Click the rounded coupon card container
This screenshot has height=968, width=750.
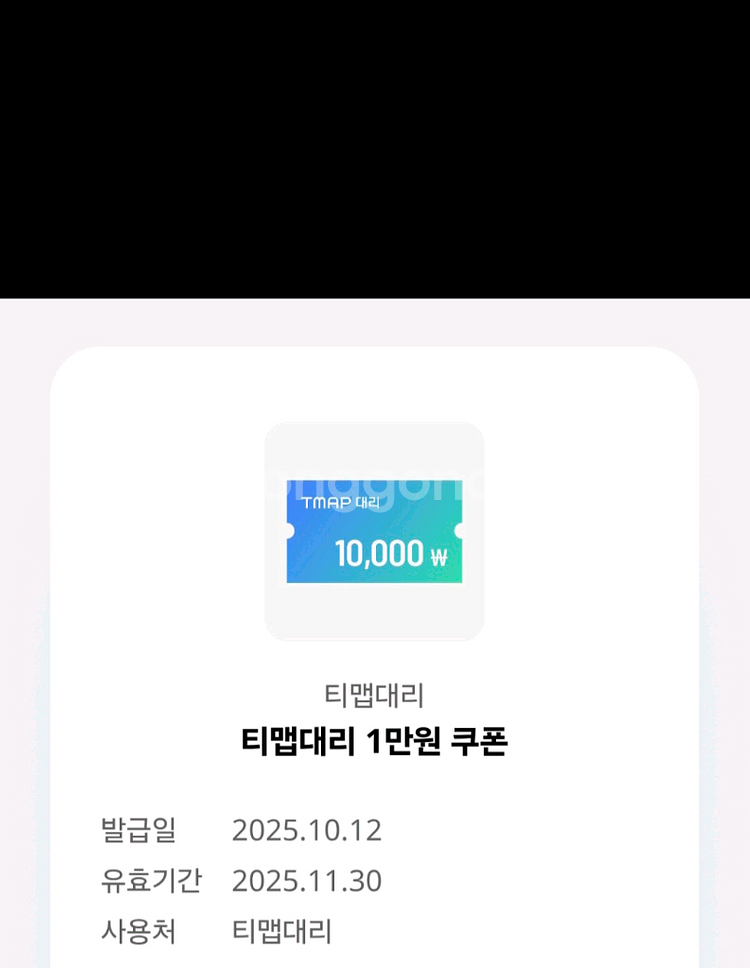click(x=375, y=530)
